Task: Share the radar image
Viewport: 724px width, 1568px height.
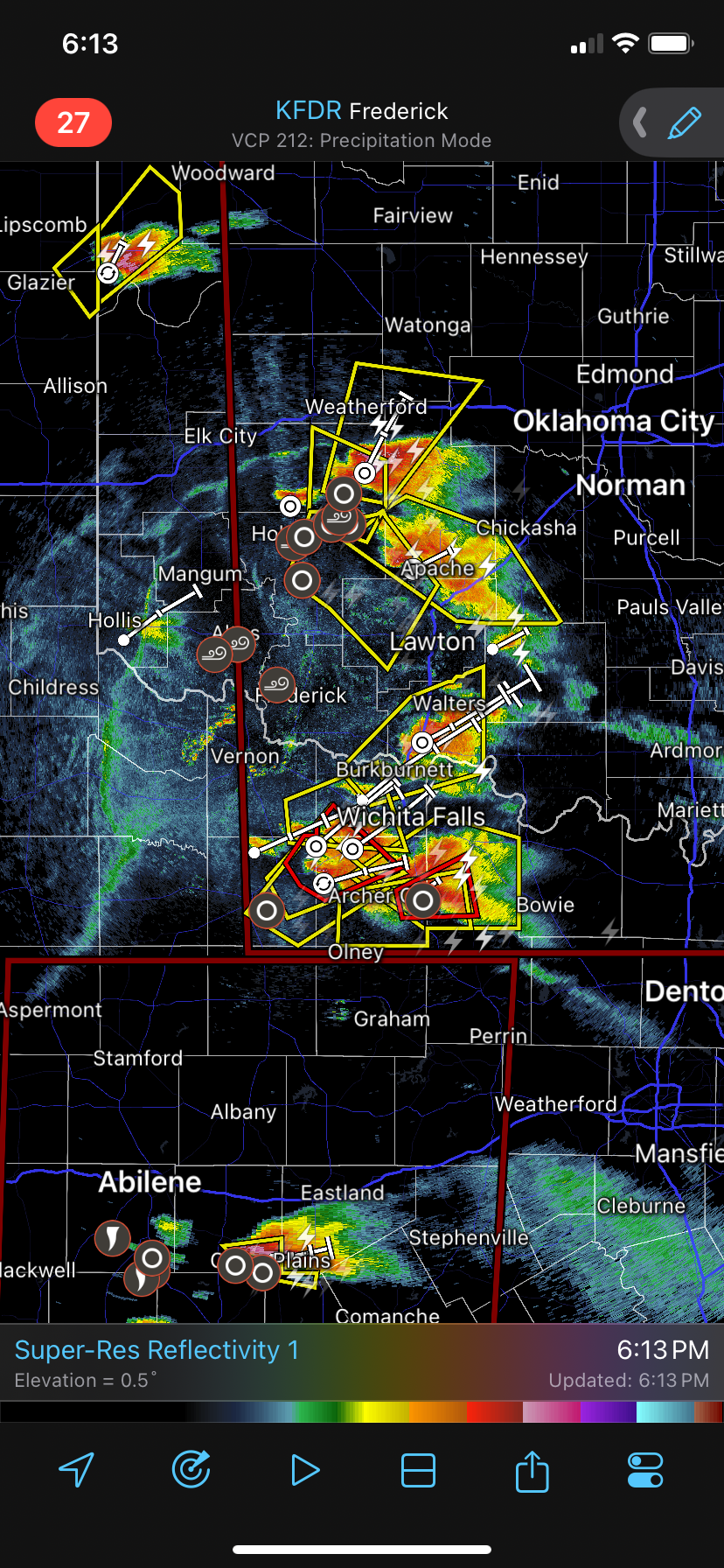Action: coord(532,1470)
